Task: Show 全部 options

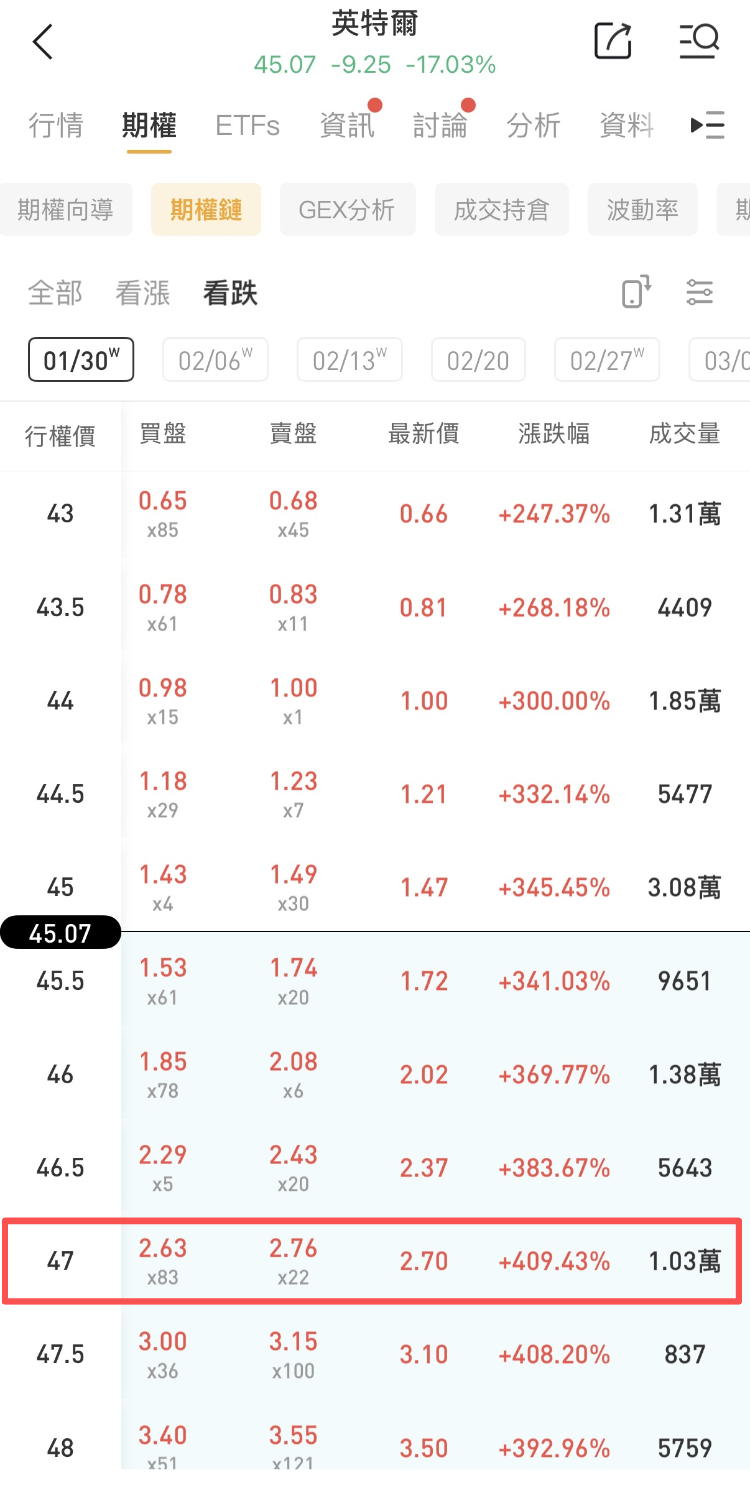Action: click(x=55, y=293)
